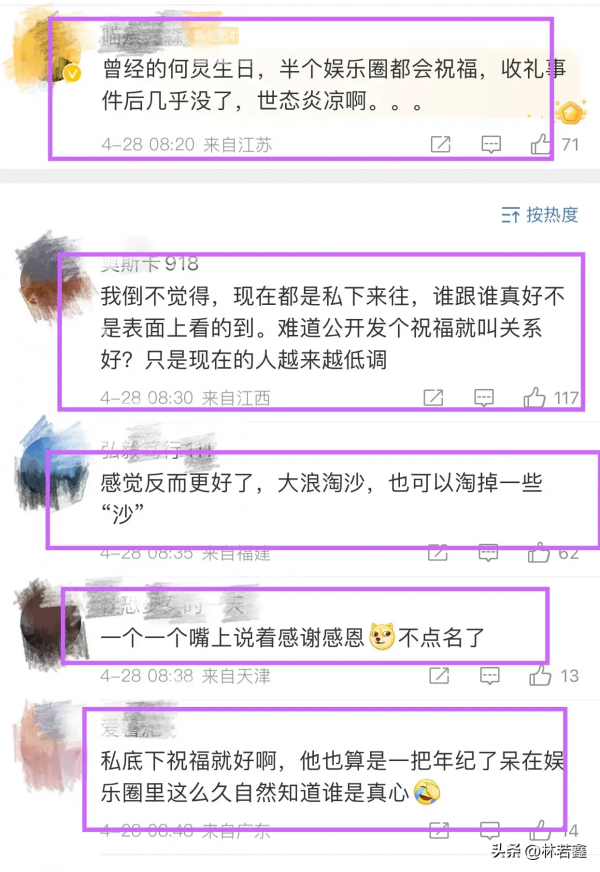Reply to the comment from 江苏
The image size is (600, 872).
coord(490,145)
